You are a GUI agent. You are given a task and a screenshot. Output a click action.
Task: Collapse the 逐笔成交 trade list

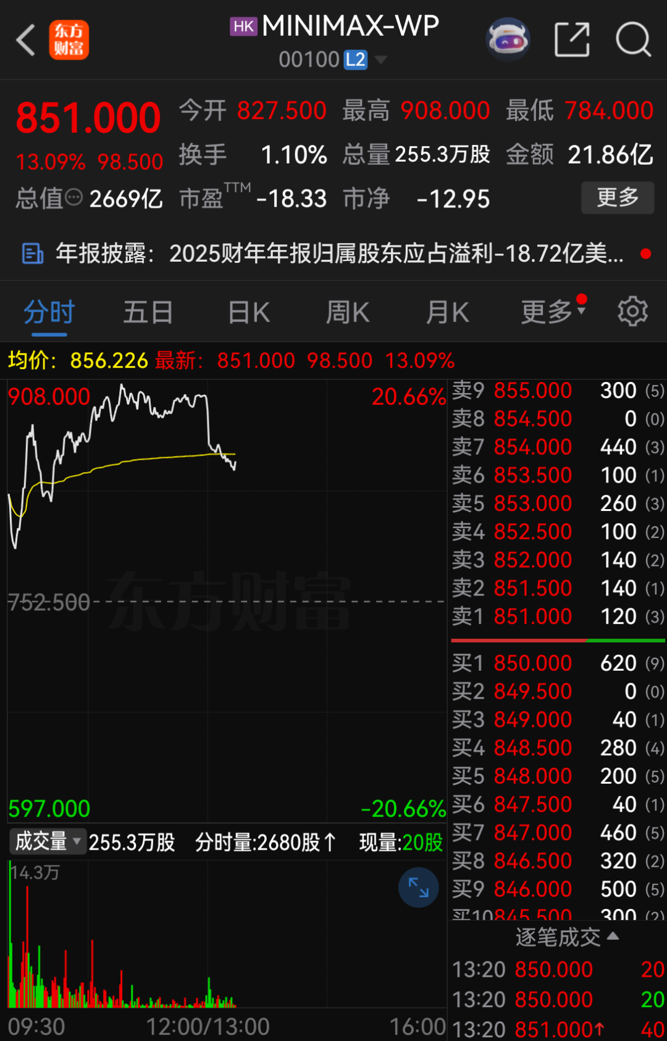coord(566,937)
